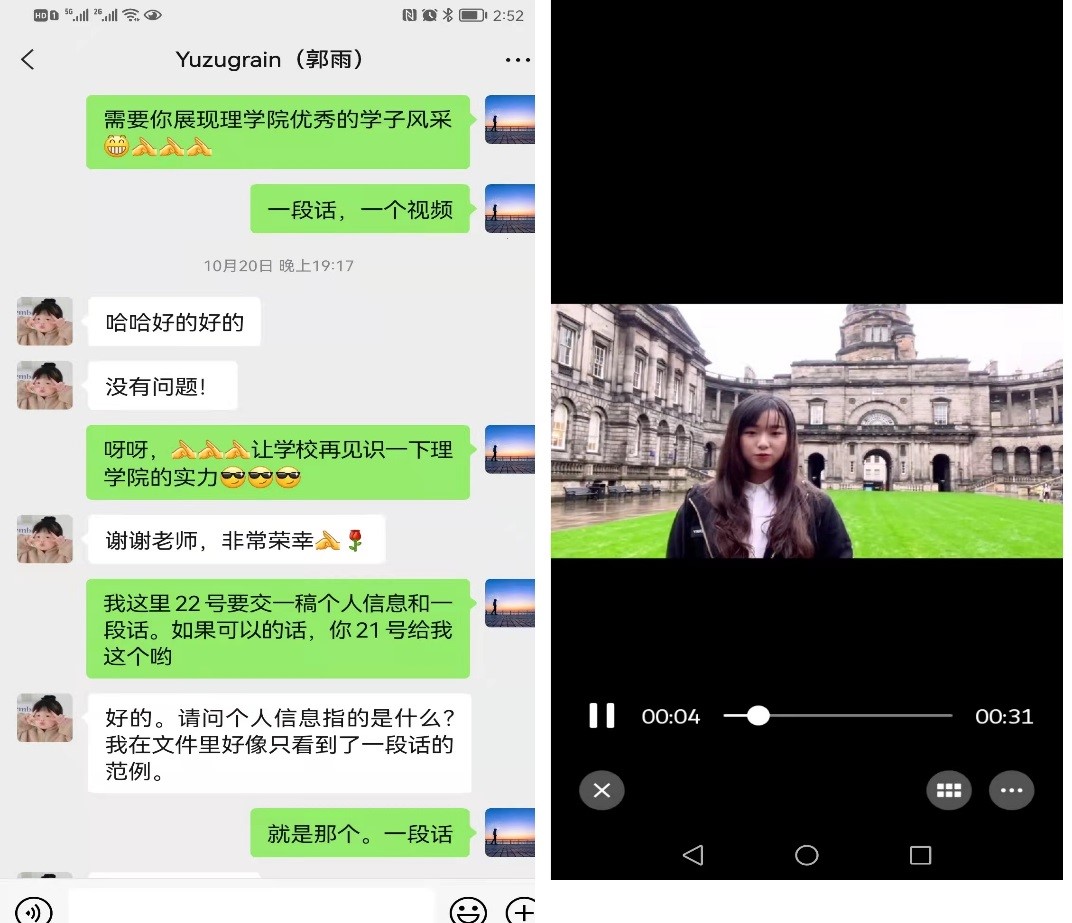Switch to voice message input

pyautogui.click(x=34, y=909)
